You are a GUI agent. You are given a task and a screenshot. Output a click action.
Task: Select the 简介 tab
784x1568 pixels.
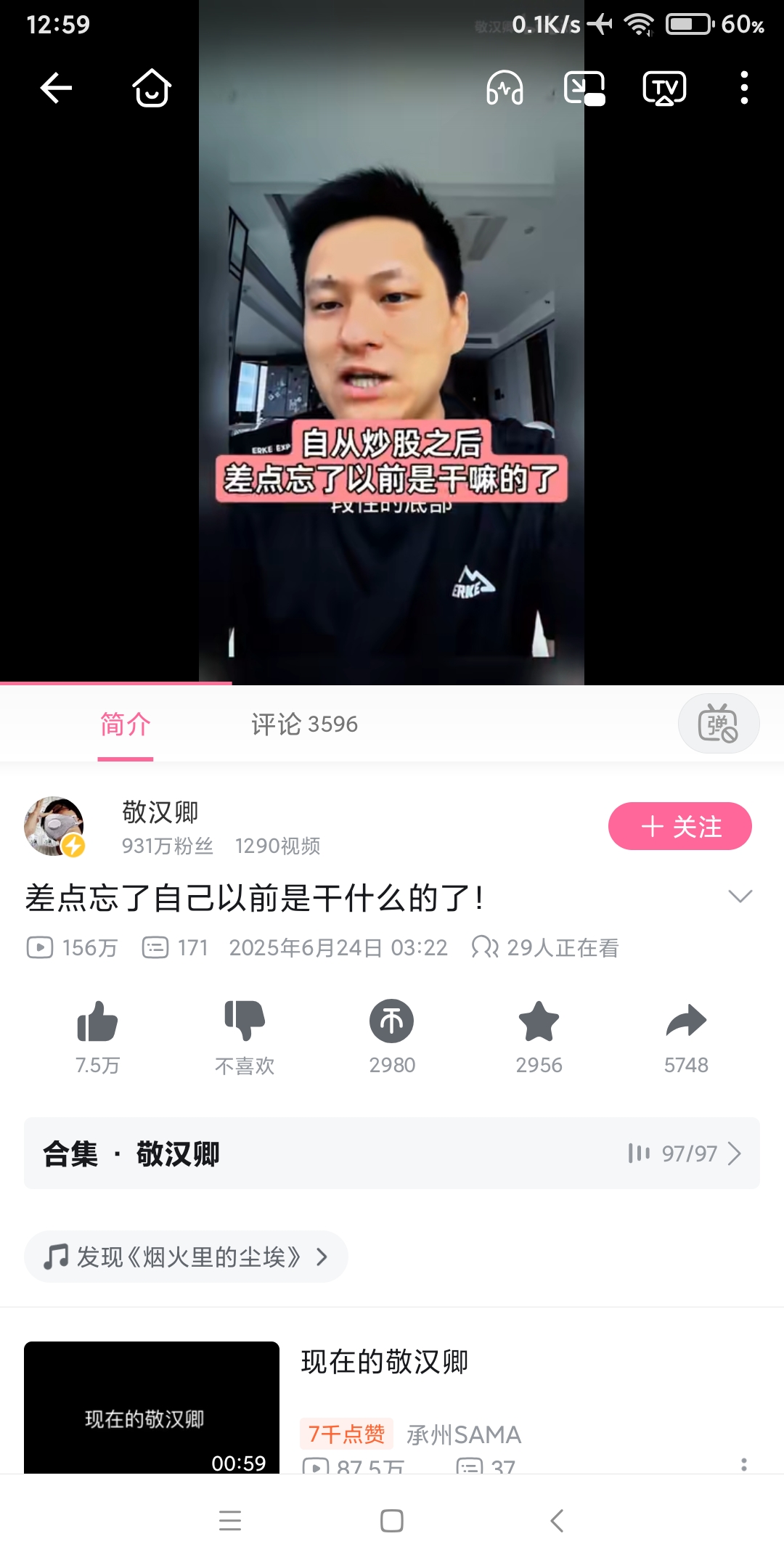coord(125,724)
